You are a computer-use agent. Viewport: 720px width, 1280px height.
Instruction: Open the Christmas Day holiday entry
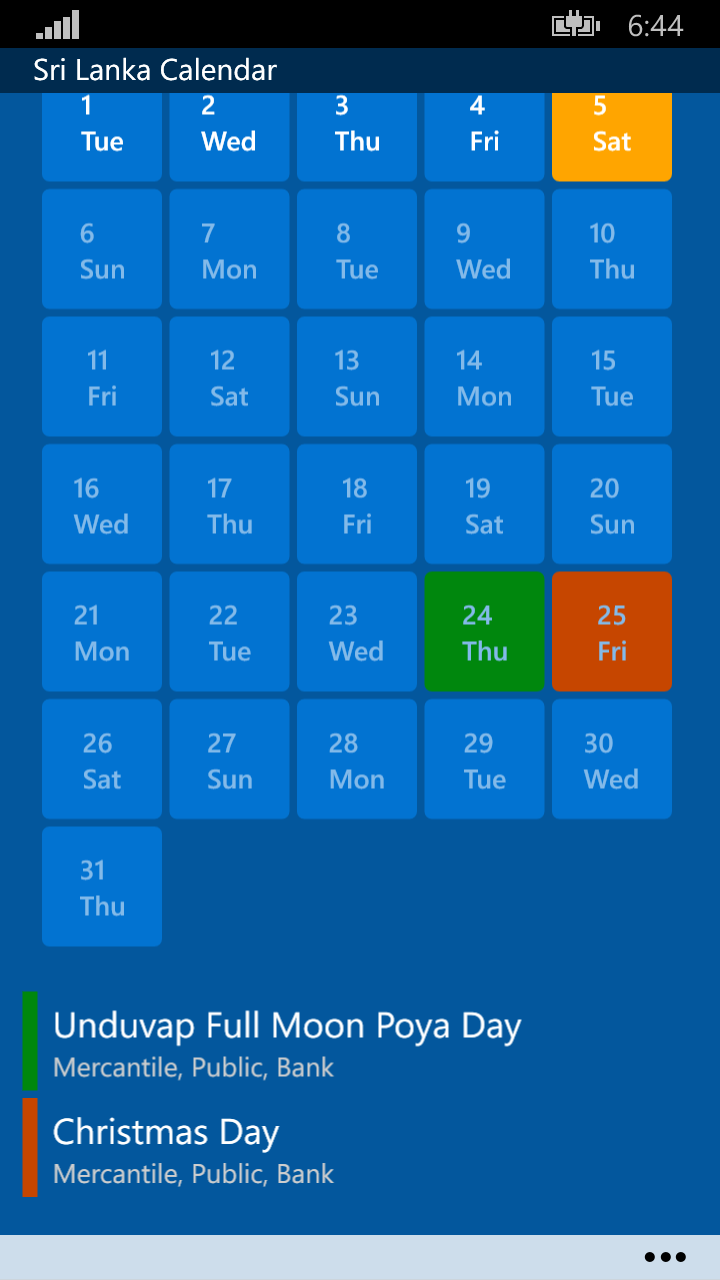193,1148
